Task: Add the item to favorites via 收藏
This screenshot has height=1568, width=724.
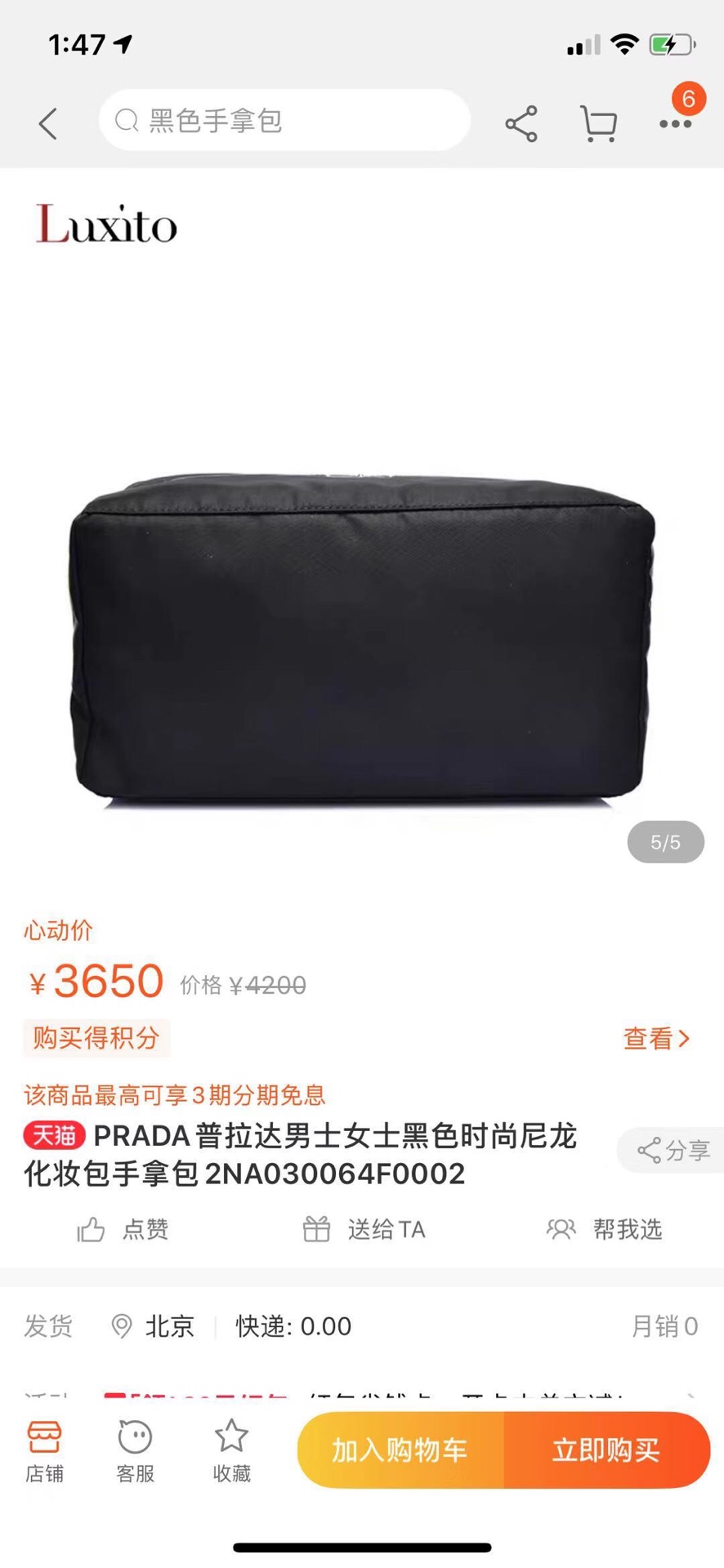Action: click(231, 1451)
